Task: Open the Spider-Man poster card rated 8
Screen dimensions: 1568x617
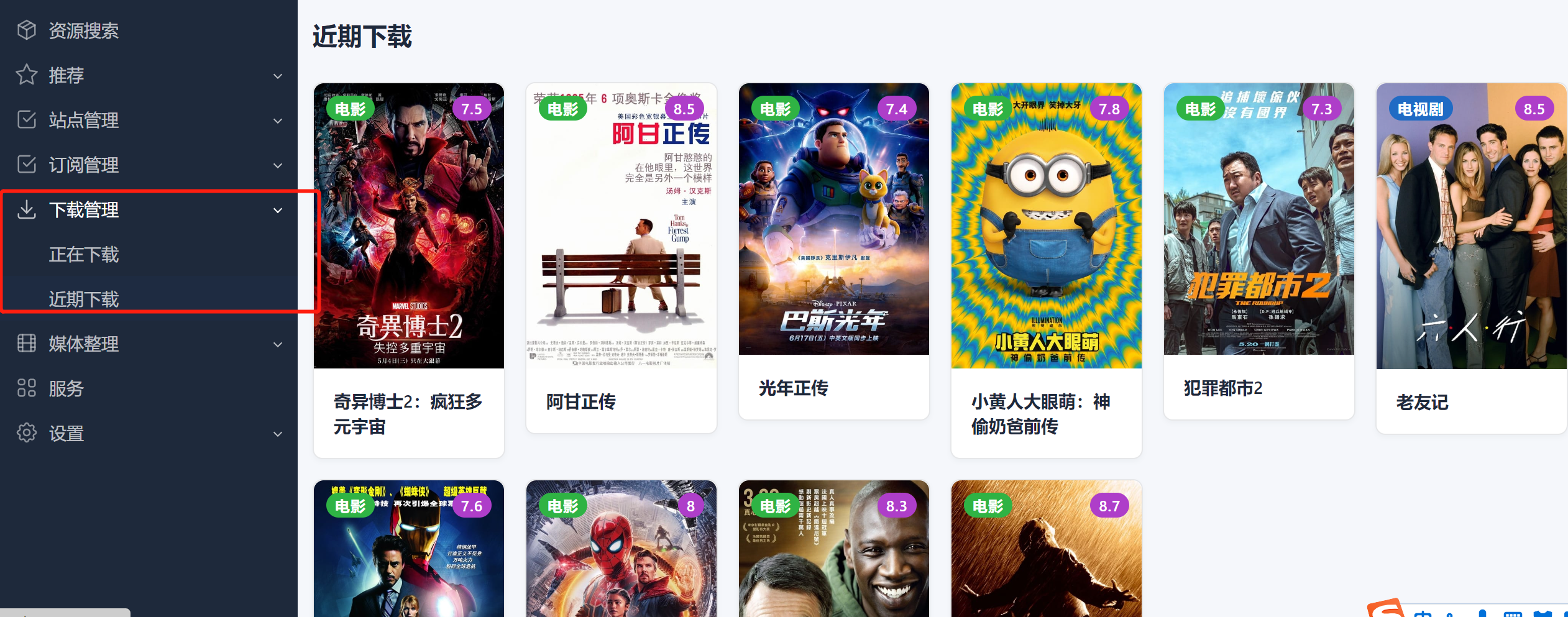Action: tap(621, 553)
